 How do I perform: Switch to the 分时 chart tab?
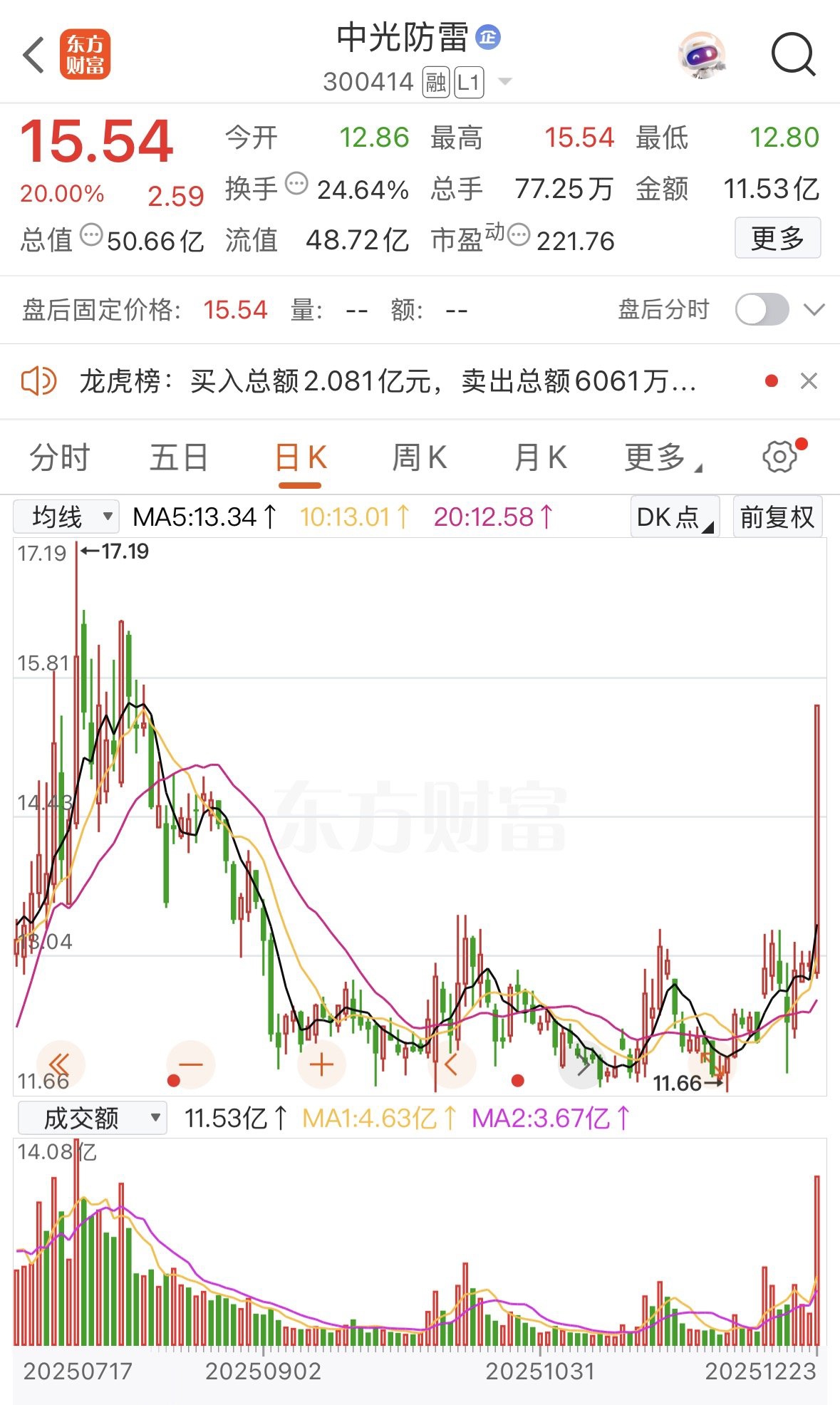click(60, 457)
